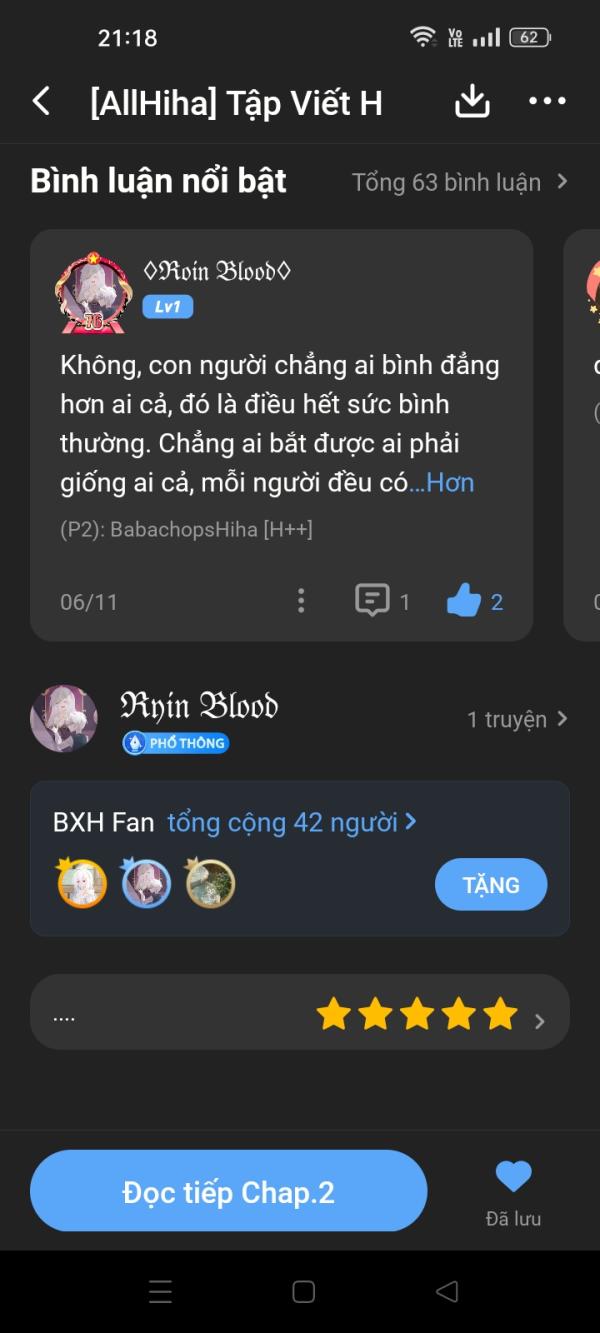
Task: Open the fan ranking of 42 people
Action: [x=291, y=823]
